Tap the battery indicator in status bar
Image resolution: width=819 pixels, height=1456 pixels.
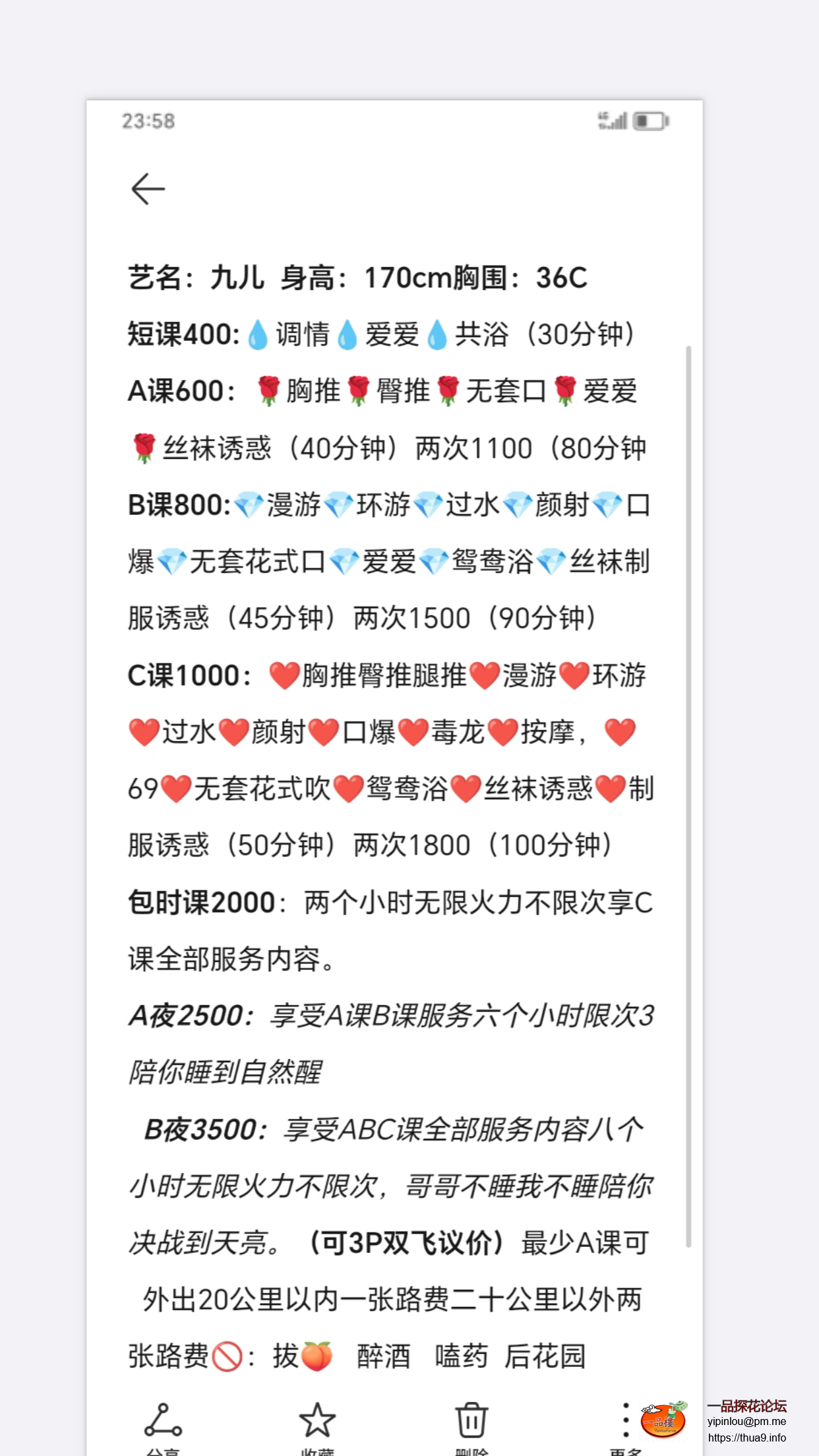click(x=649, y=121)
